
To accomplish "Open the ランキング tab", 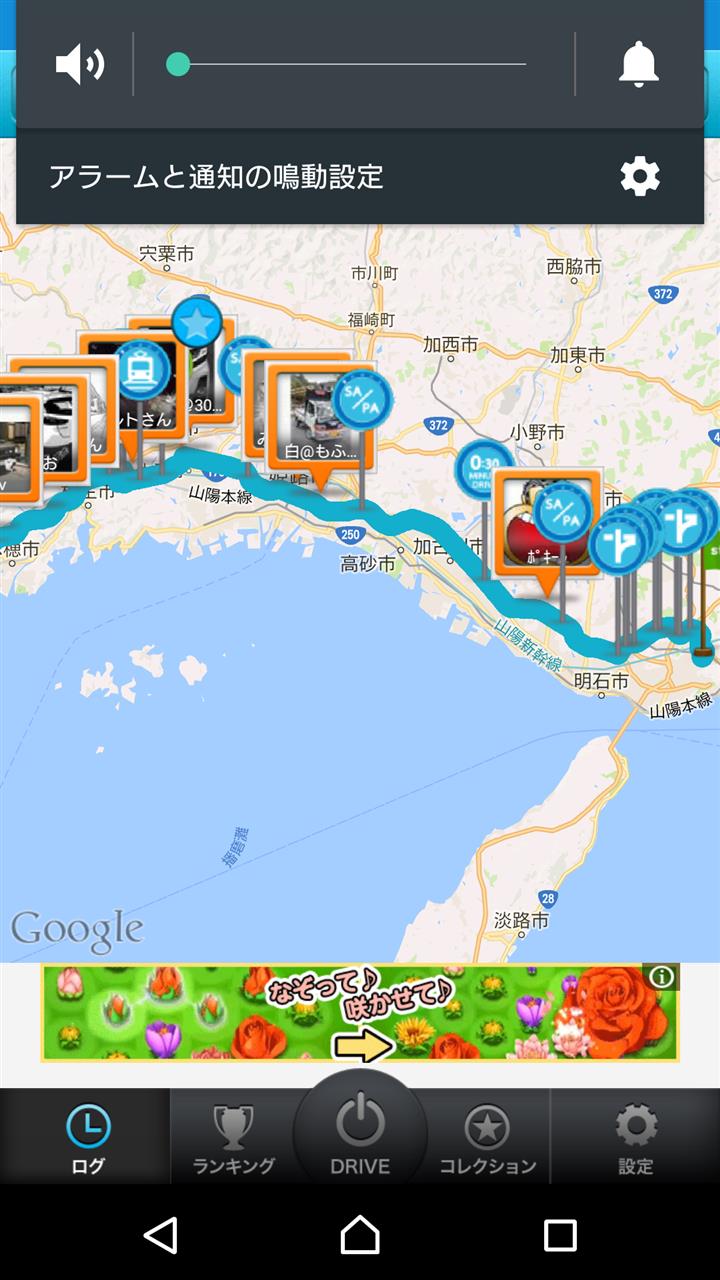I will click(x=234, y=1137).
